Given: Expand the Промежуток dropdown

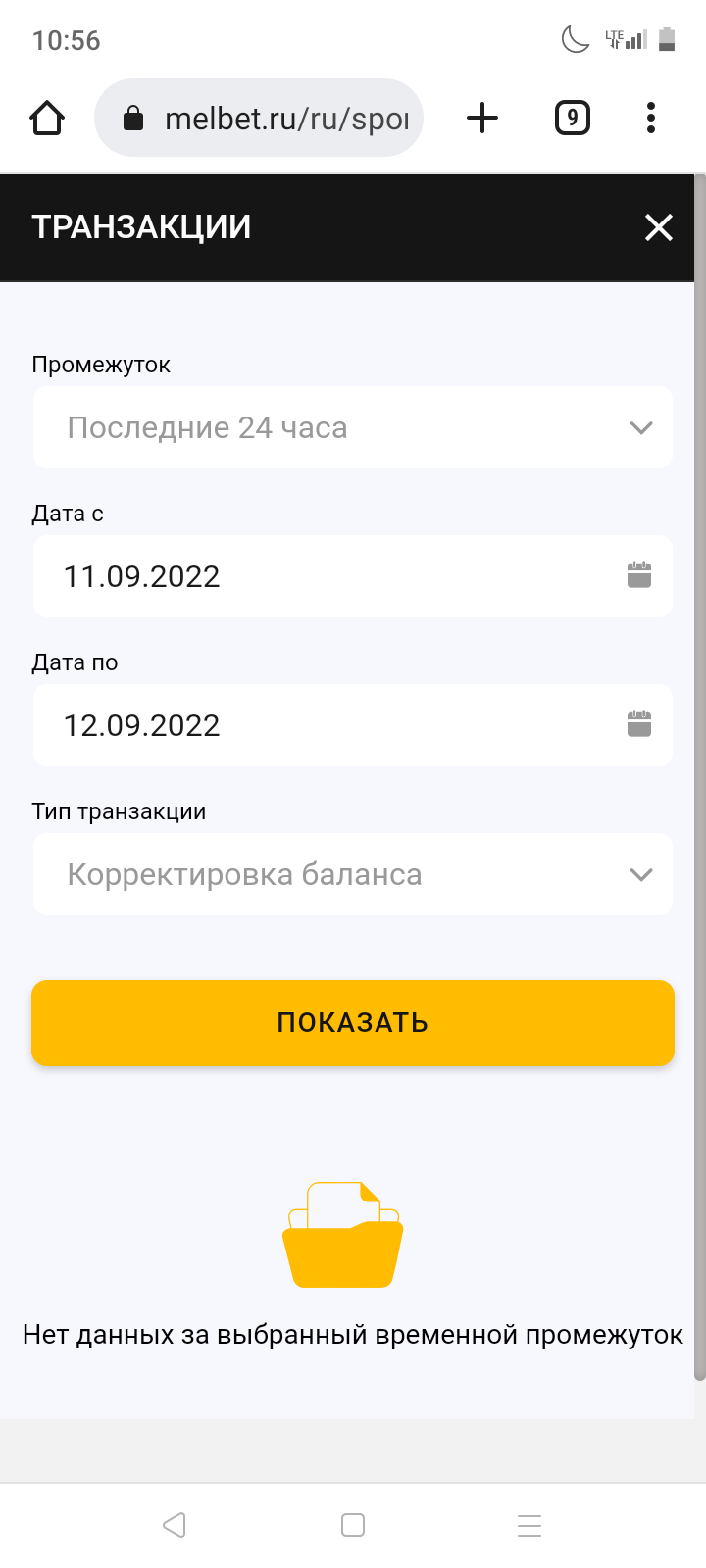Looking at the screenshot, I should click(353, 427).
